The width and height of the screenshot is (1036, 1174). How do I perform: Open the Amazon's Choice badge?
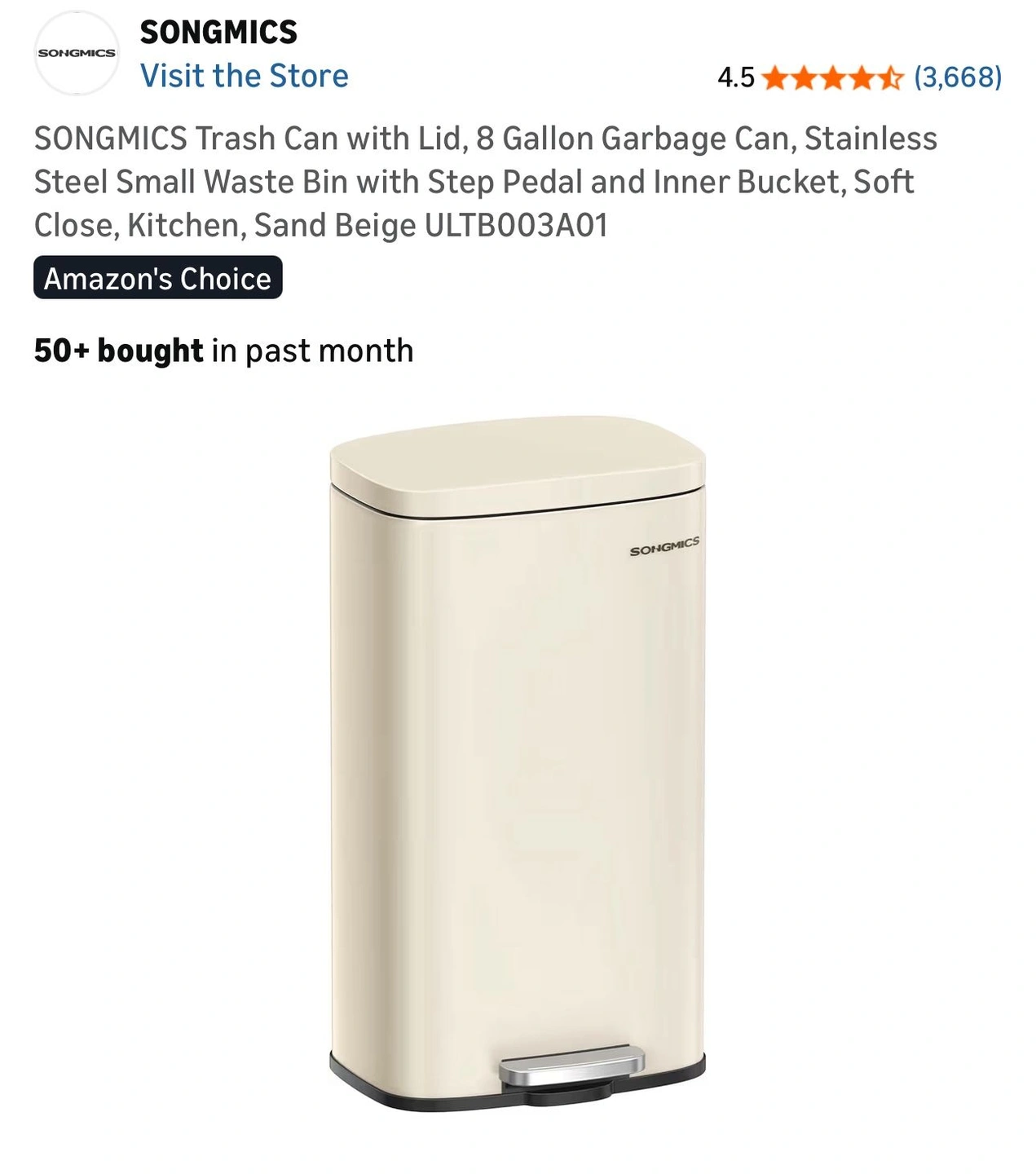coord(158,278)
